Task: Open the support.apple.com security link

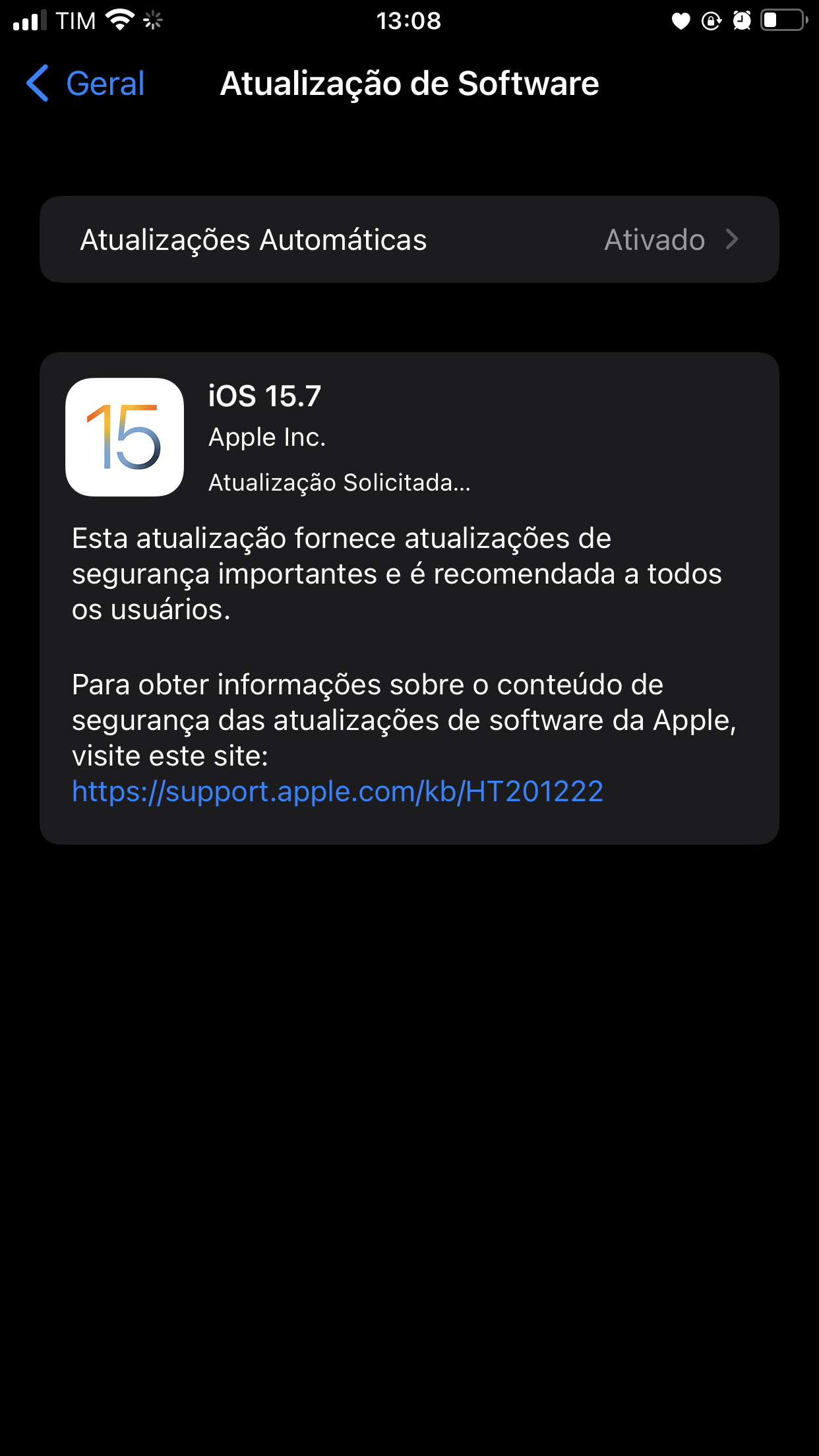Action: coord(338,791)
